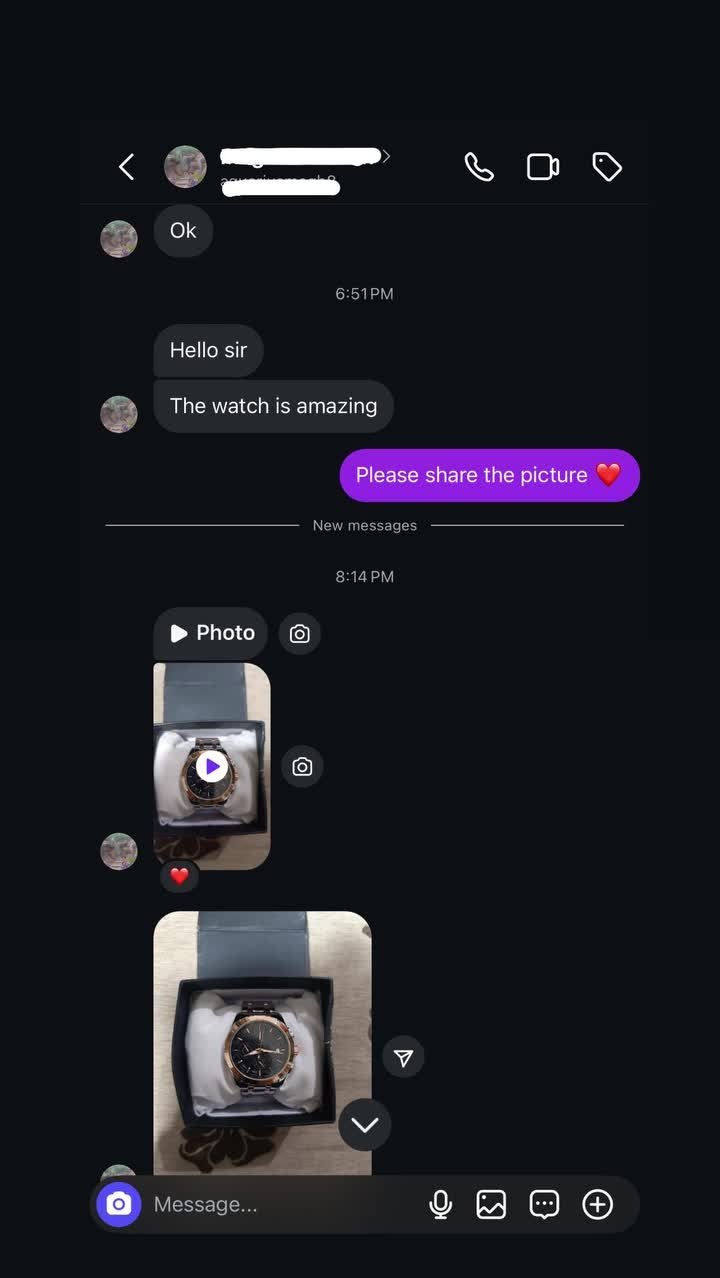The width and height of the screenshot is (720, 1278).
Task: Start an audio call
Action: (479, 167)
